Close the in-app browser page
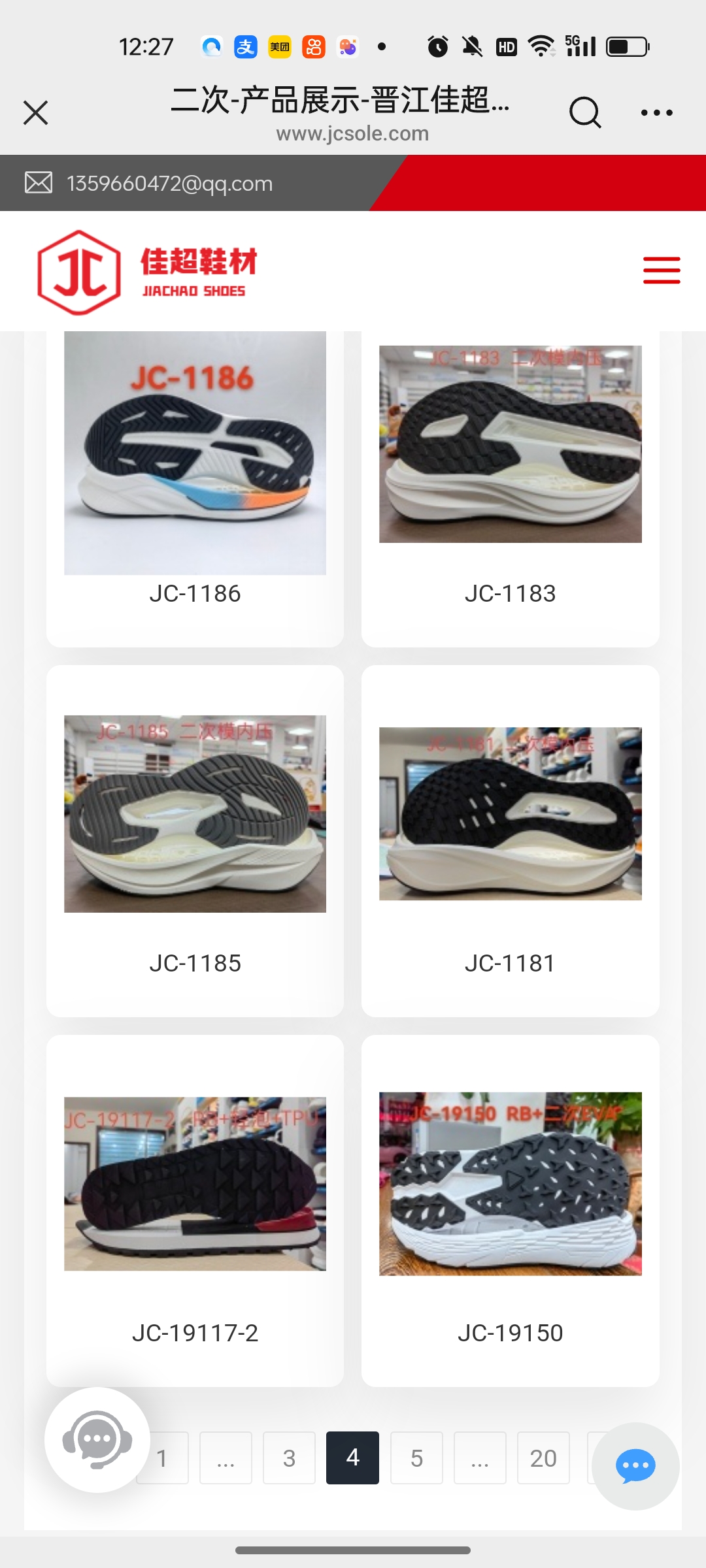This screenshot has width=706, height=1568. point(36,112)
